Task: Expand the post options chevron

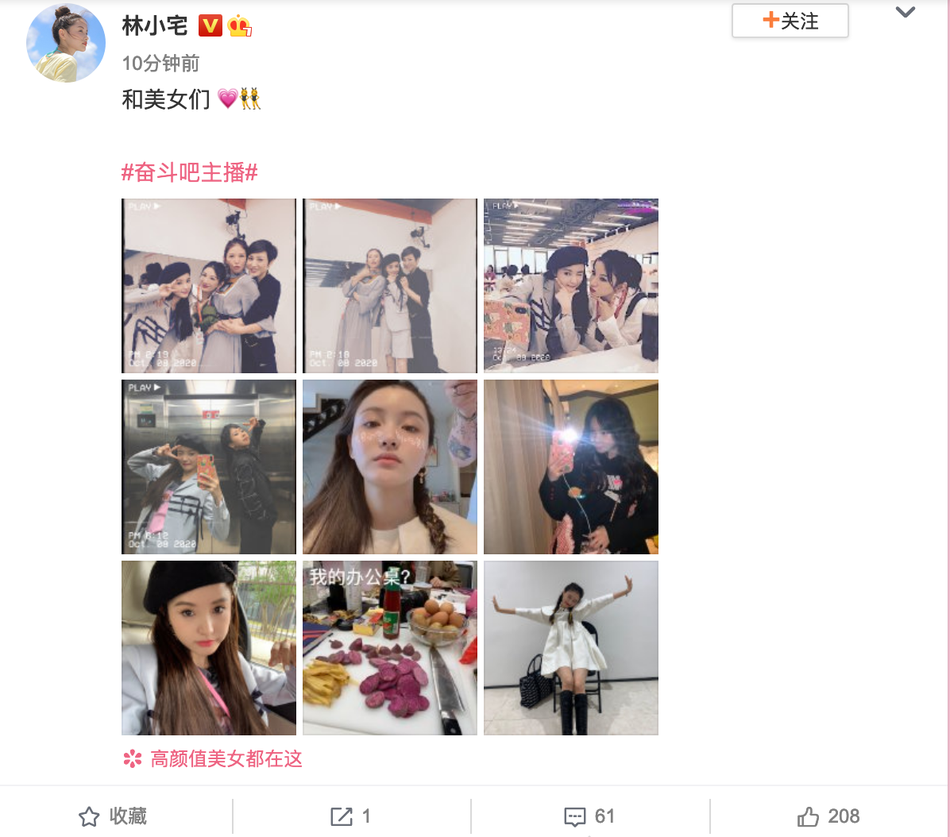Action: point(905,13)
